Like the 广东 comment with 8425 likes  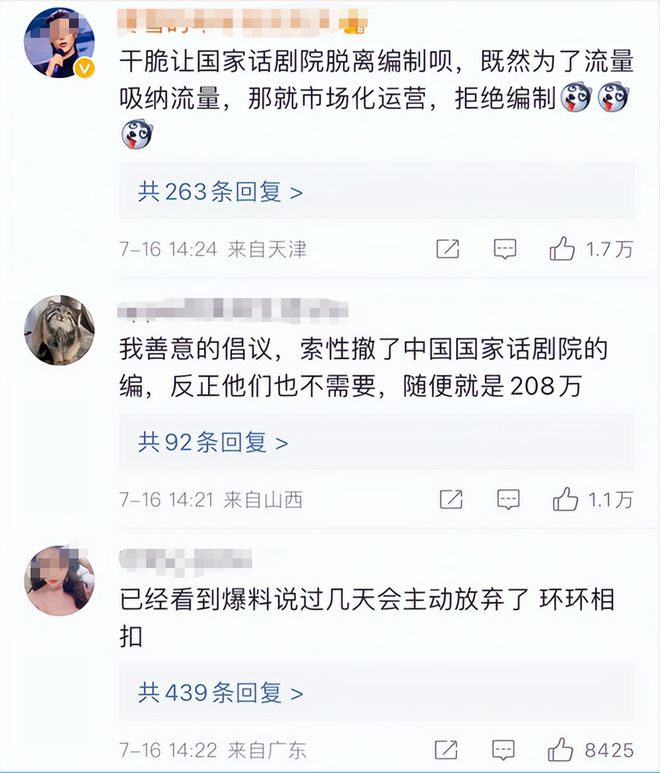(x=562, y=748)
